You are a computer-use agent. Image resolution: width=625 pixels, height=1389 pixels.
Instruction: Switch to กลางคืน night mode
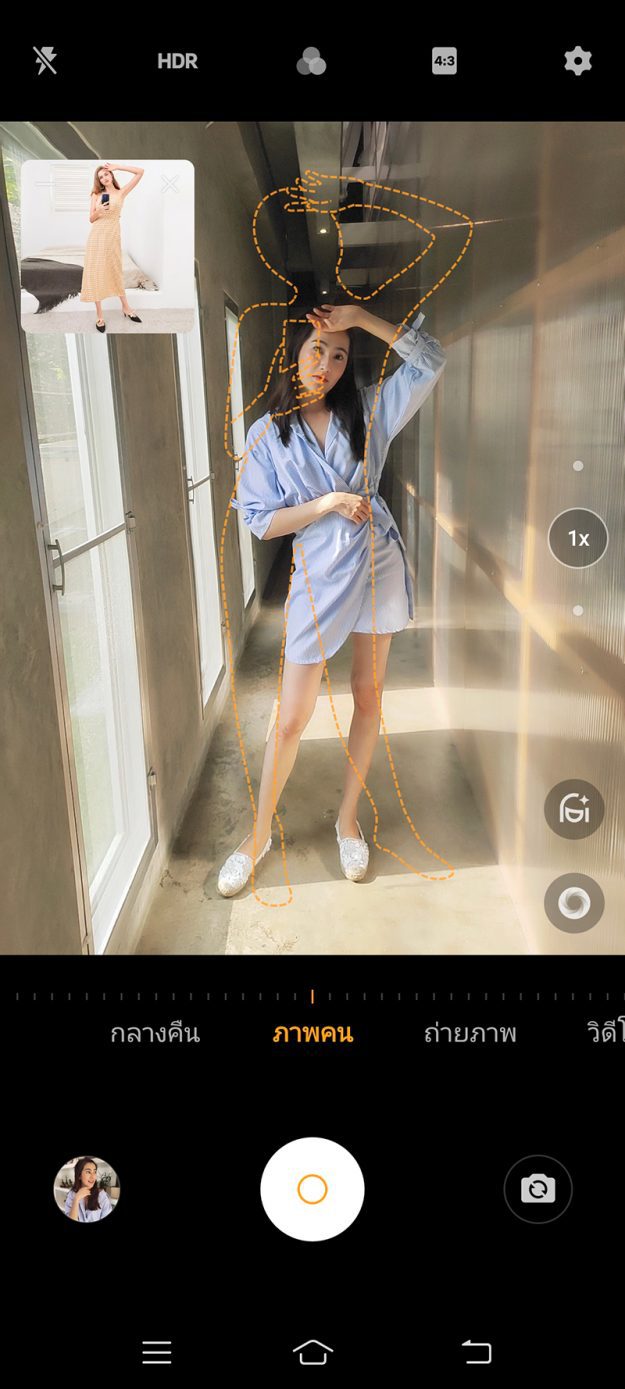[x=155, y=1033]
